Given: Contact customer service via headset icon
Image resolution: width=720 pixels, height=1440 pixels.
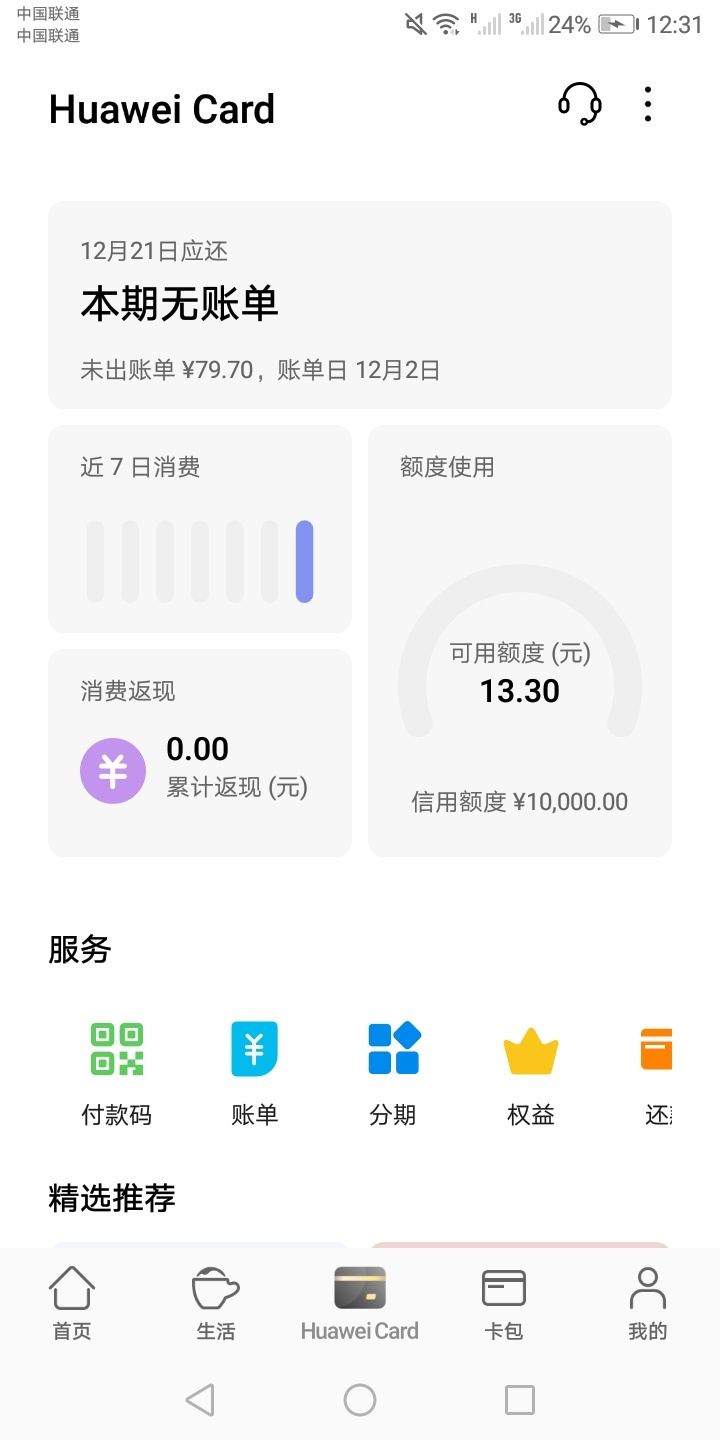Looking at the screenshot, I should 580,104.
